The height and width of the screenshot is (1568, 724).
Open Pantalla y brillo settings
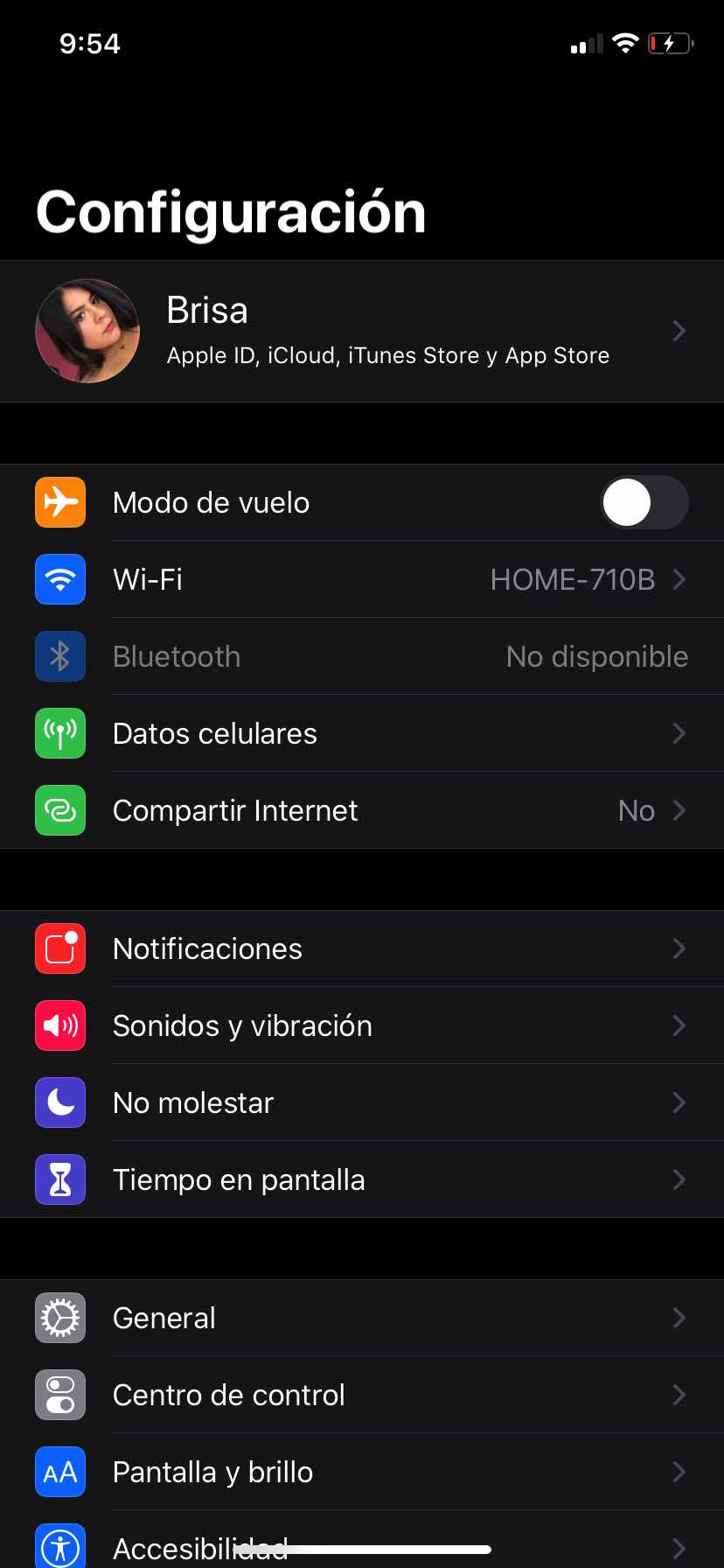tap(362, 1472)
